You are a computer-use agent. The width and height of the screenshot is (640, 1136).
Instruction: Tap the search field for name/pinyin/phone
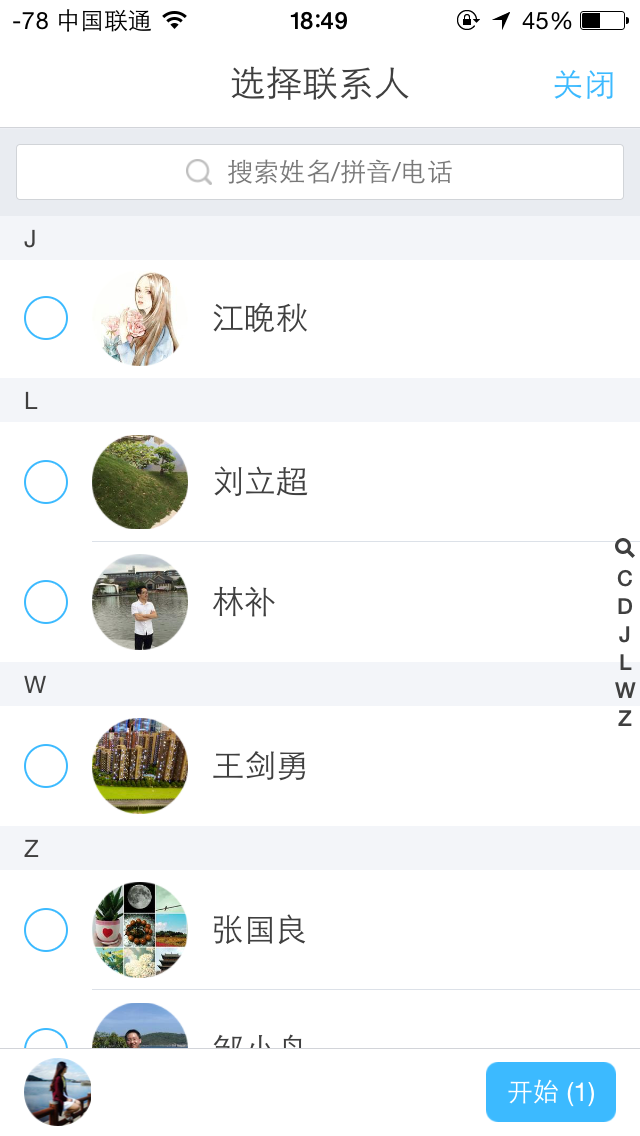[x=320, y=172]
